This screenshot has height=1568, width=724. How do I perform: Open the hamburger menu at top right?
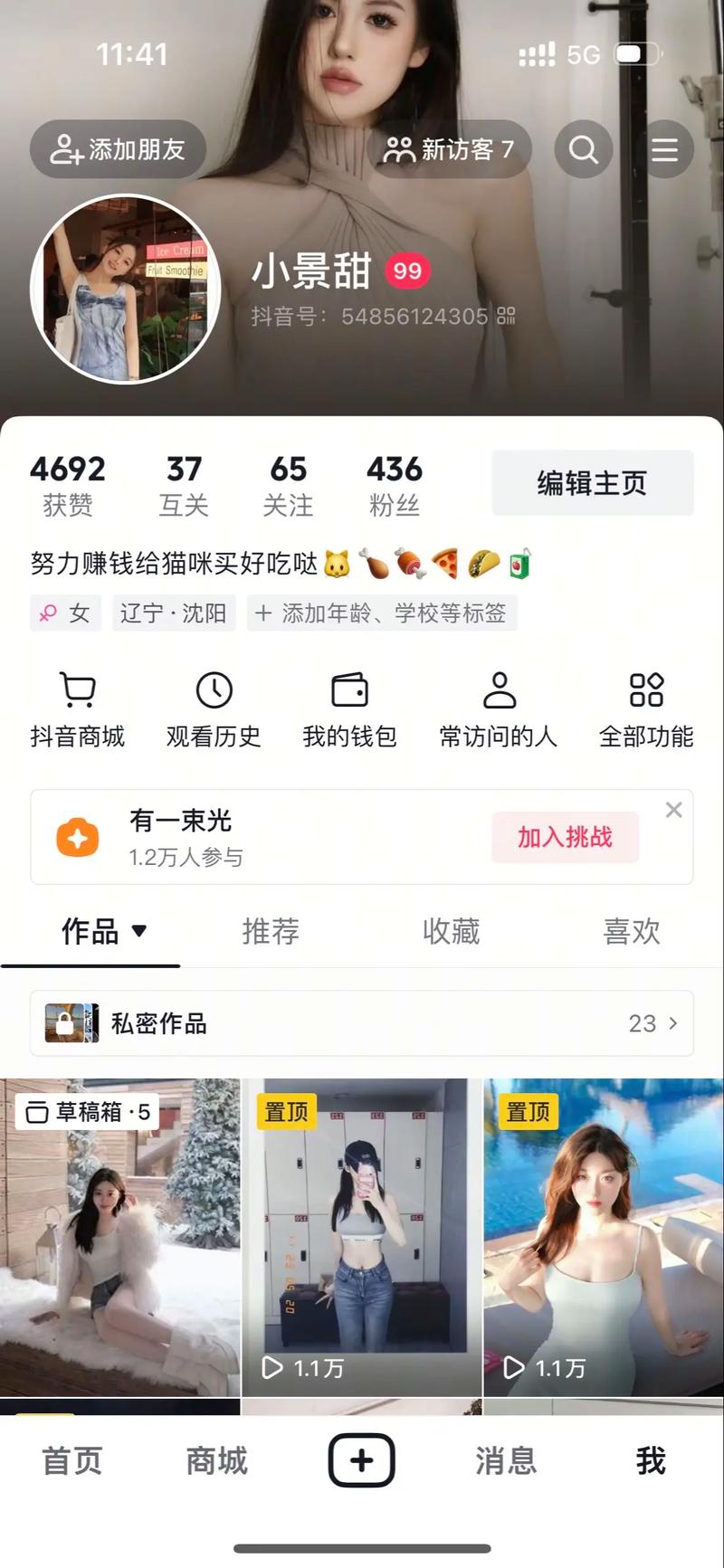point(665,148)
